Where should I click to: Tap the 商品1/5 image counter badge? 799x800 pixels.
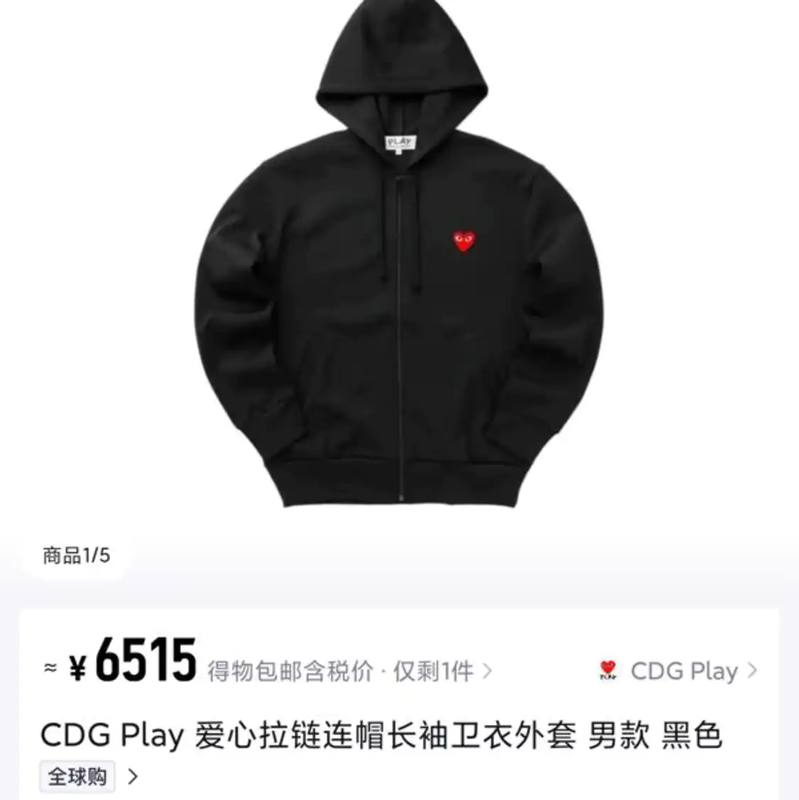click(75, 552)
